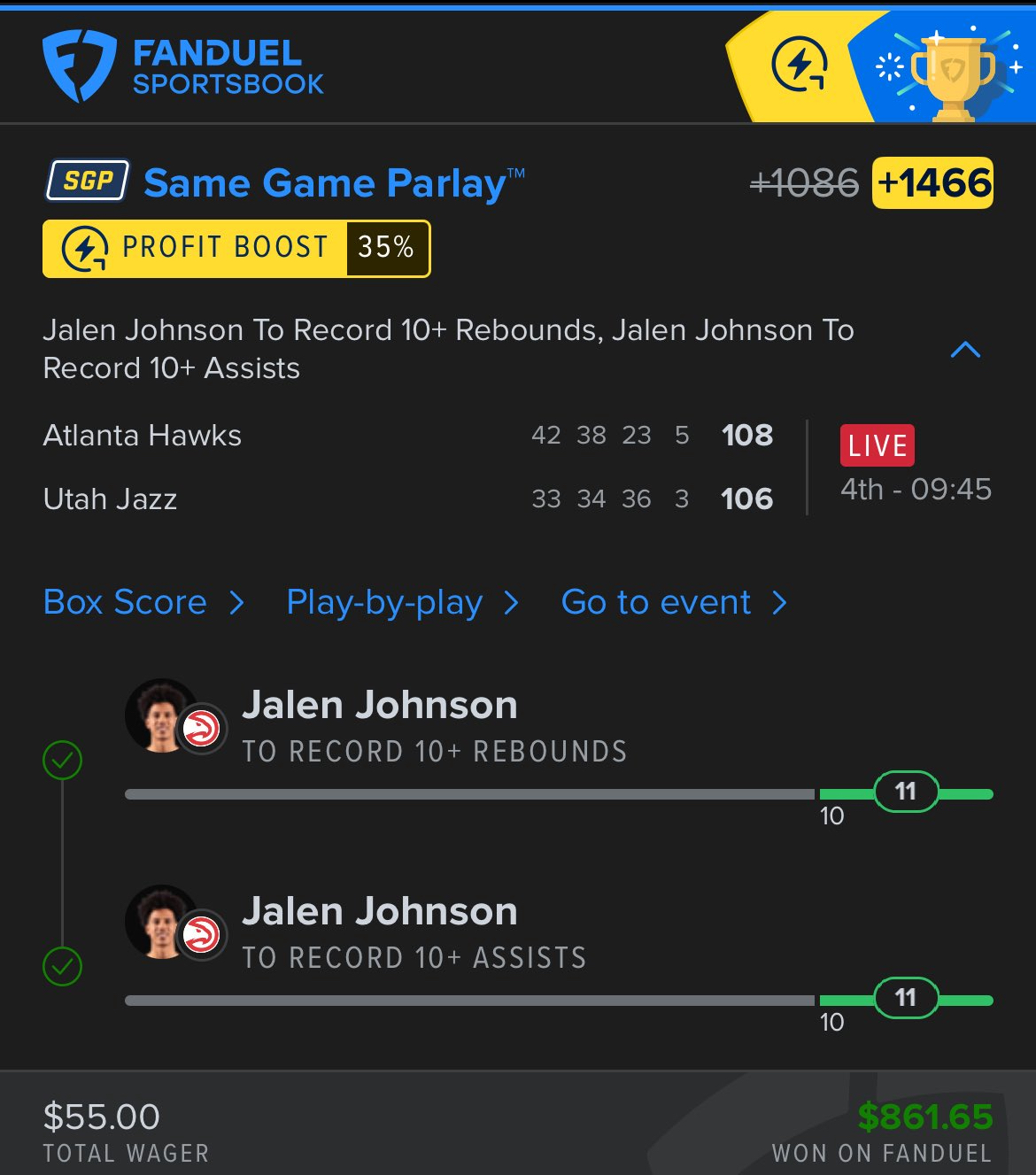Screen dimensions: 1036x1175
Task: Go to event page
Action: click(x=673, y=602)
